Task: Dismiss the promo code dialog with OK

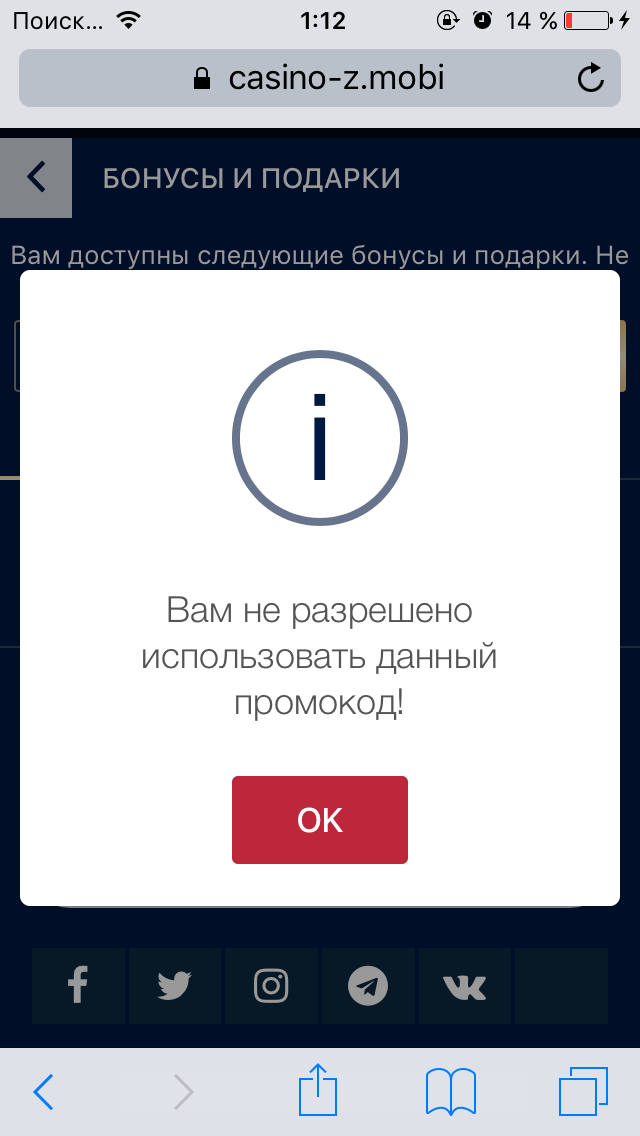Action: [x=320, y=820]
